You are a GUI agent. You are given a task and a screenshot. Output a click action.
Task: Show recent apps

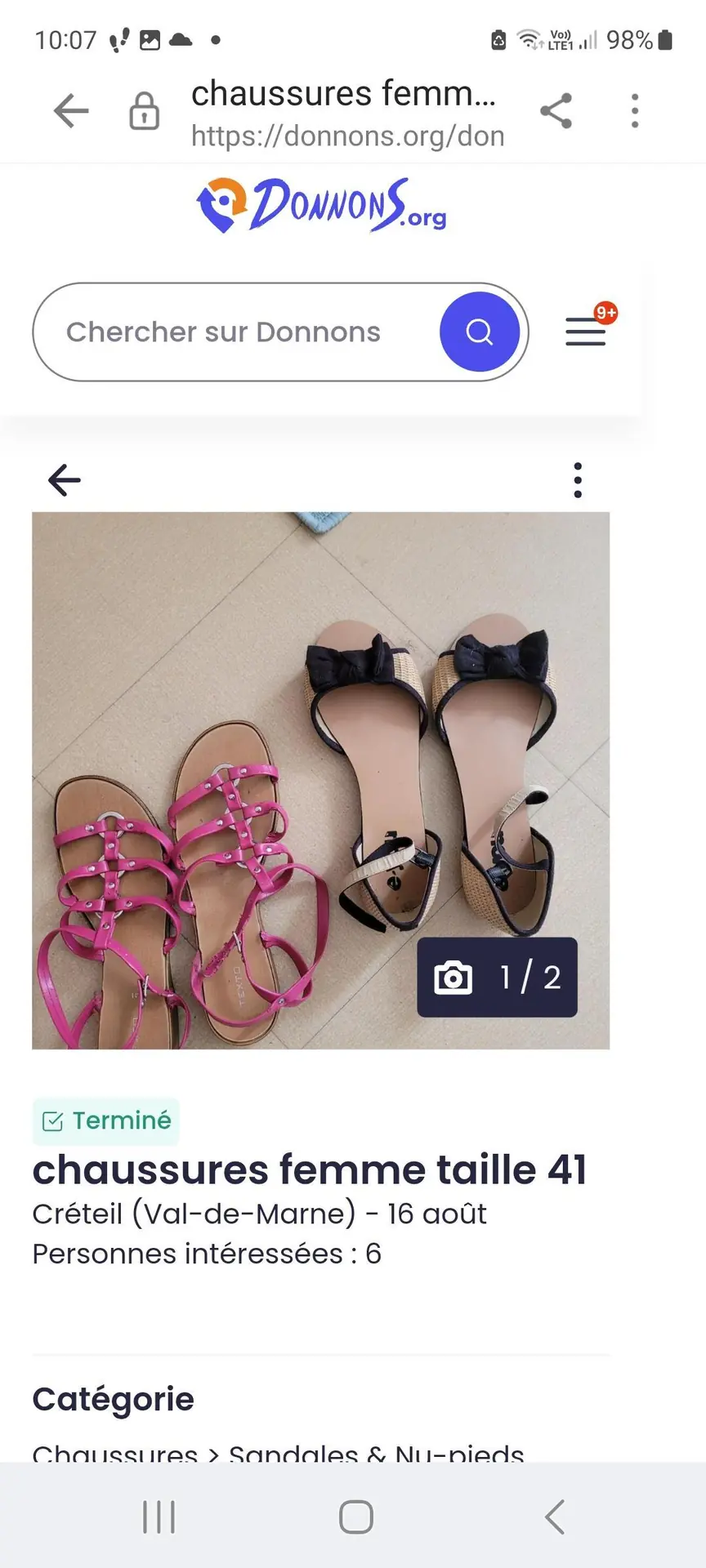pyautogui.click(x=159, y=1517)
